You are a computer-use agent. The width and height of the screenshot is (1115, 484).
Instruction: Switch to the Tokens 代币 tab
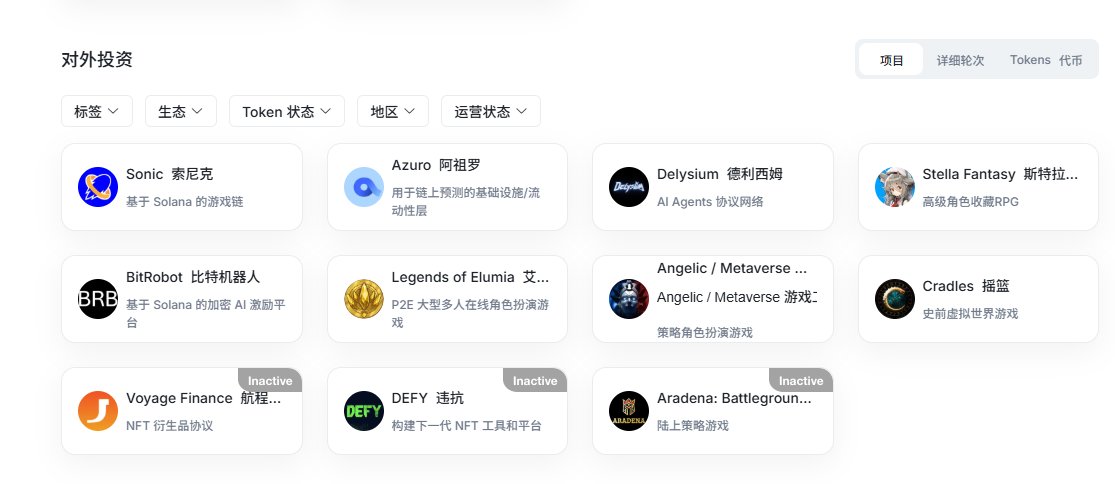point(1045,61)
